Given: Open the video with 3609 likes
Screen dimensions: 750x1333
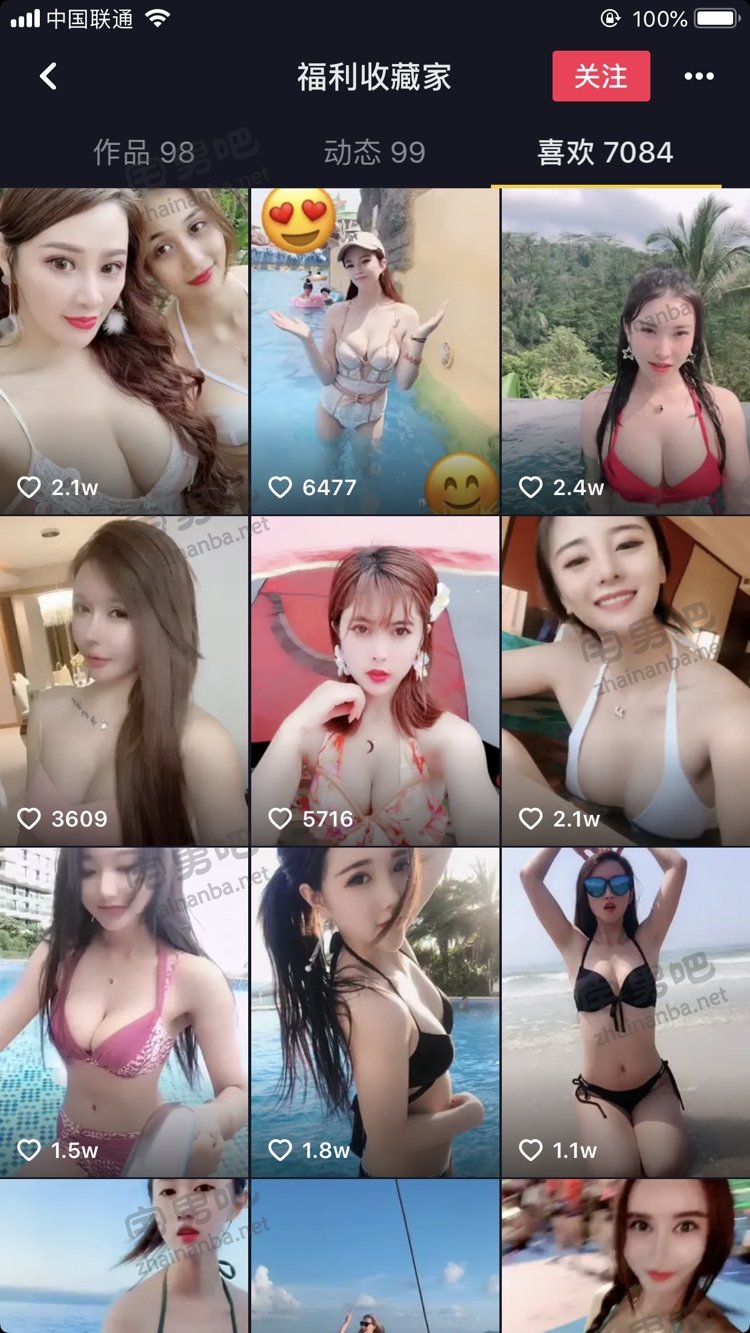Looking at the screenshot, I should [x=124, y=681].
